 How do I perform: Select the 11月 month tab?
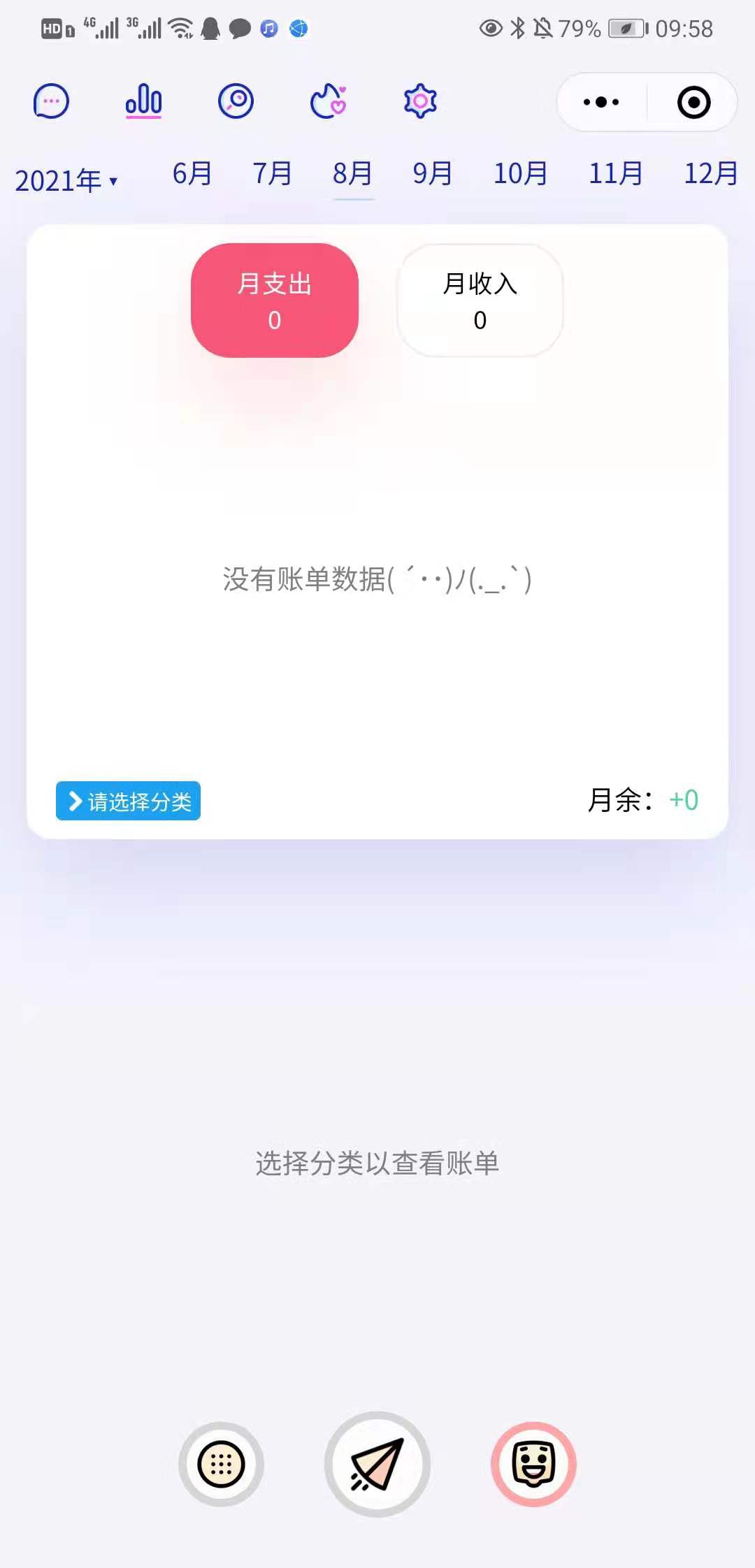click(616, 174)
